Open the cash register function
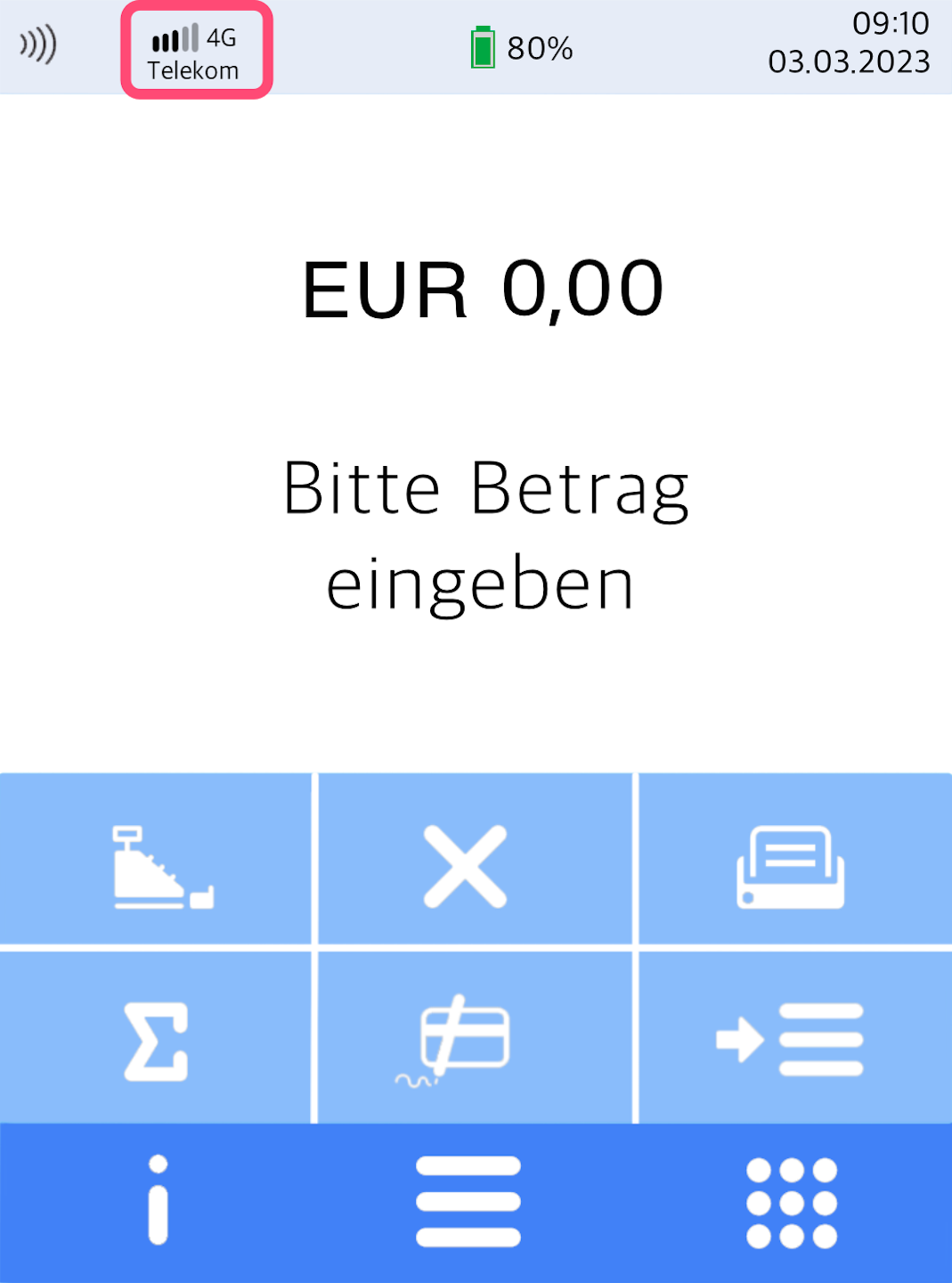 tap(157, 860)
